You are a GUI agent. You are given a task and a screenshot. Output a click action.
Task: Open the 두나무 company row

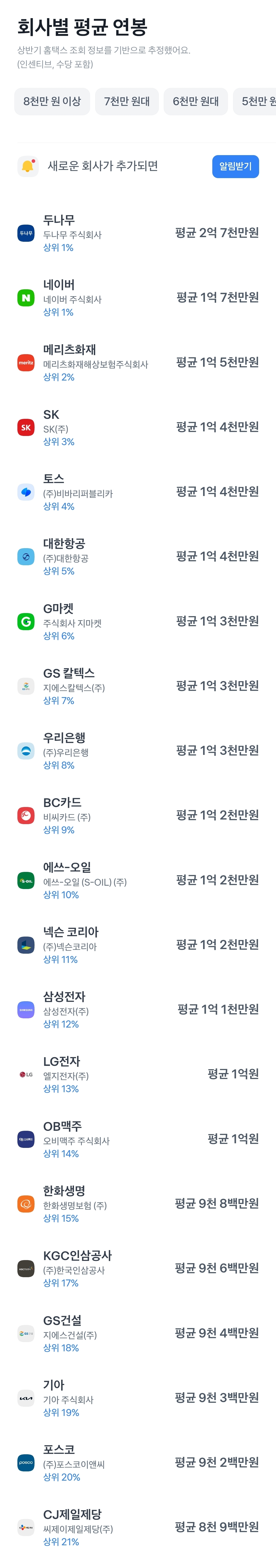pyautogui.click(x=138, y=233)
